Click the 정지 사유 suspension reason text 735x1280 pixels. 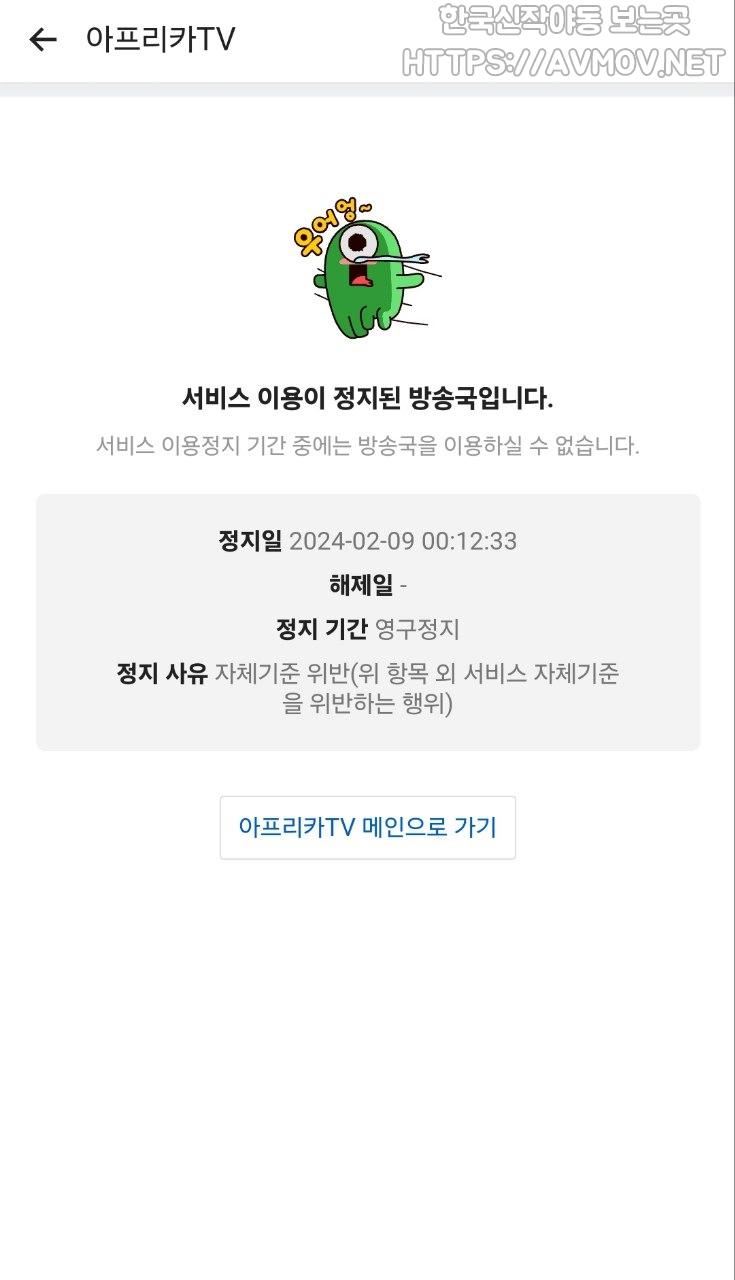pyautogui.click(x=158, y=672)
